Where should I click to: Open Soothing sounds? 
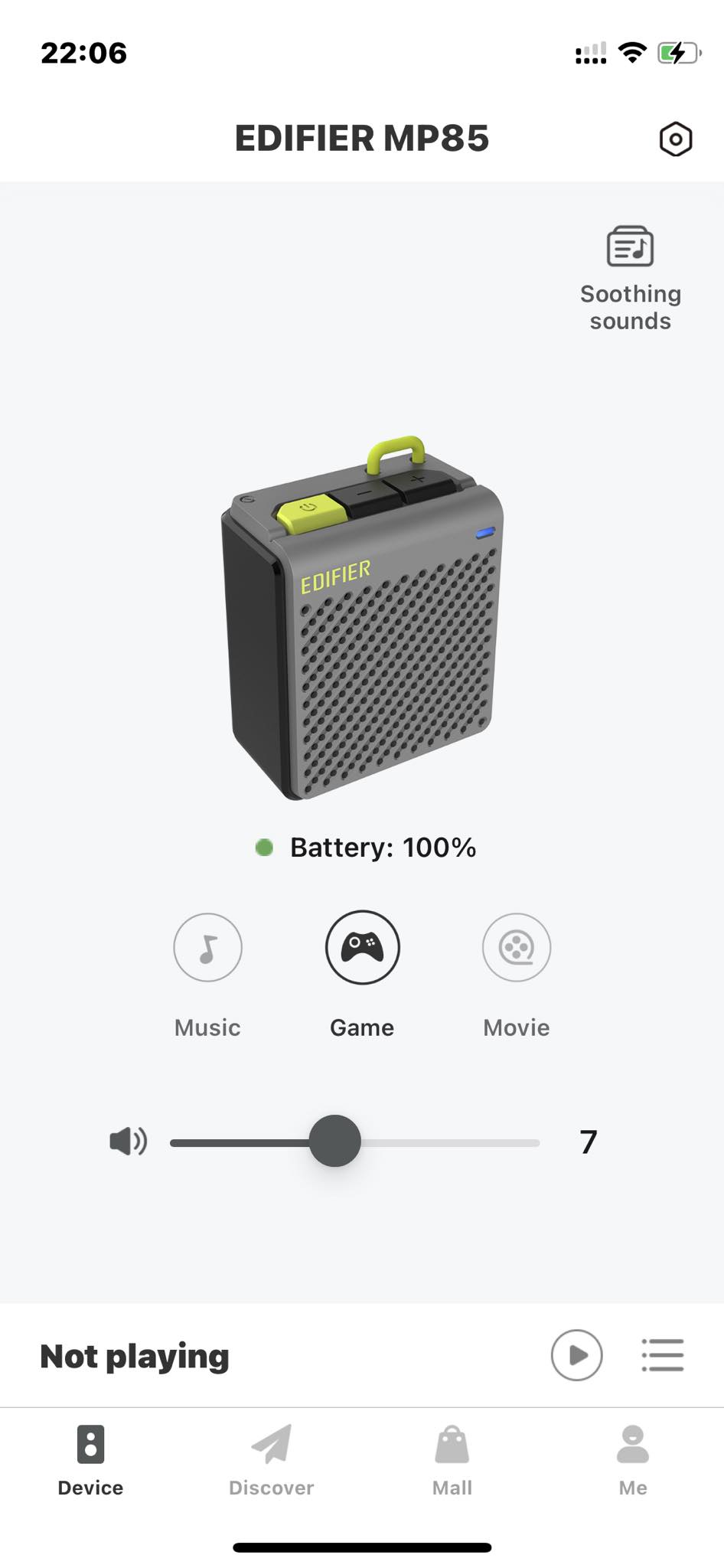click(630, 277)
